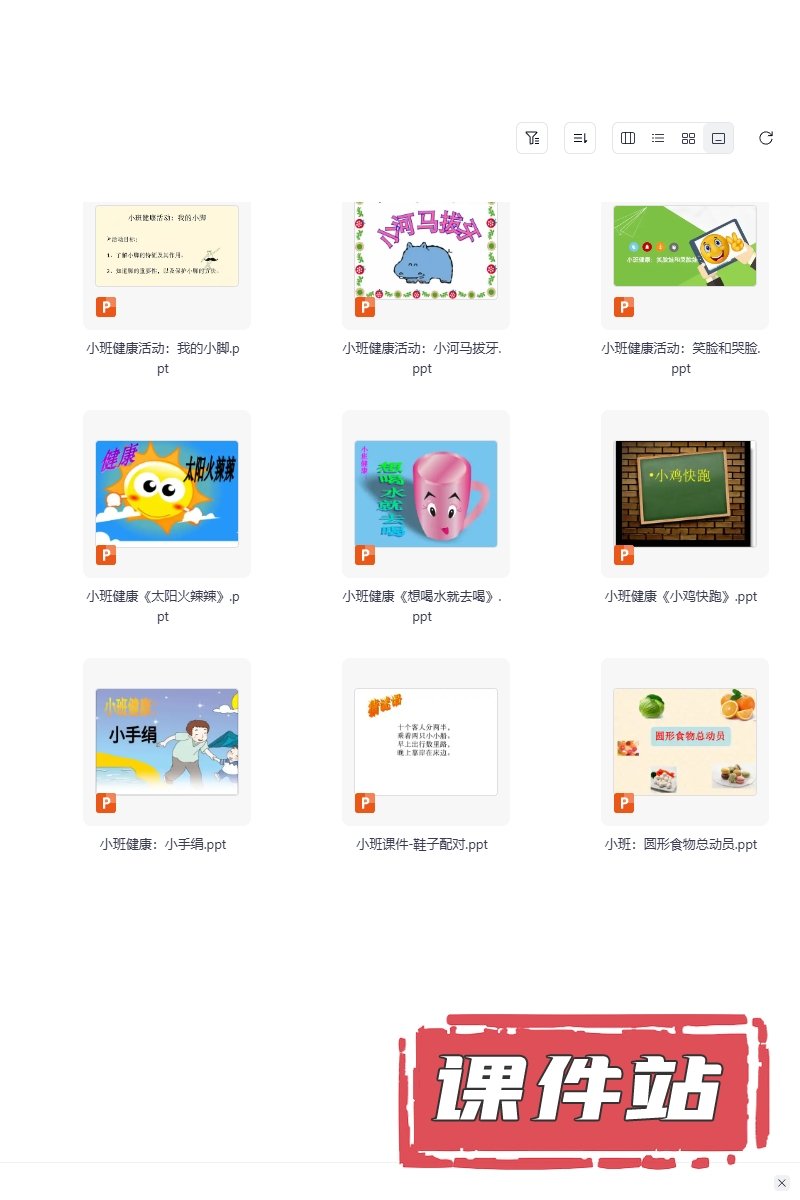This screenshot has height=1200, width=800.
Task: Open the sort order menu
Action: [580, 138]
